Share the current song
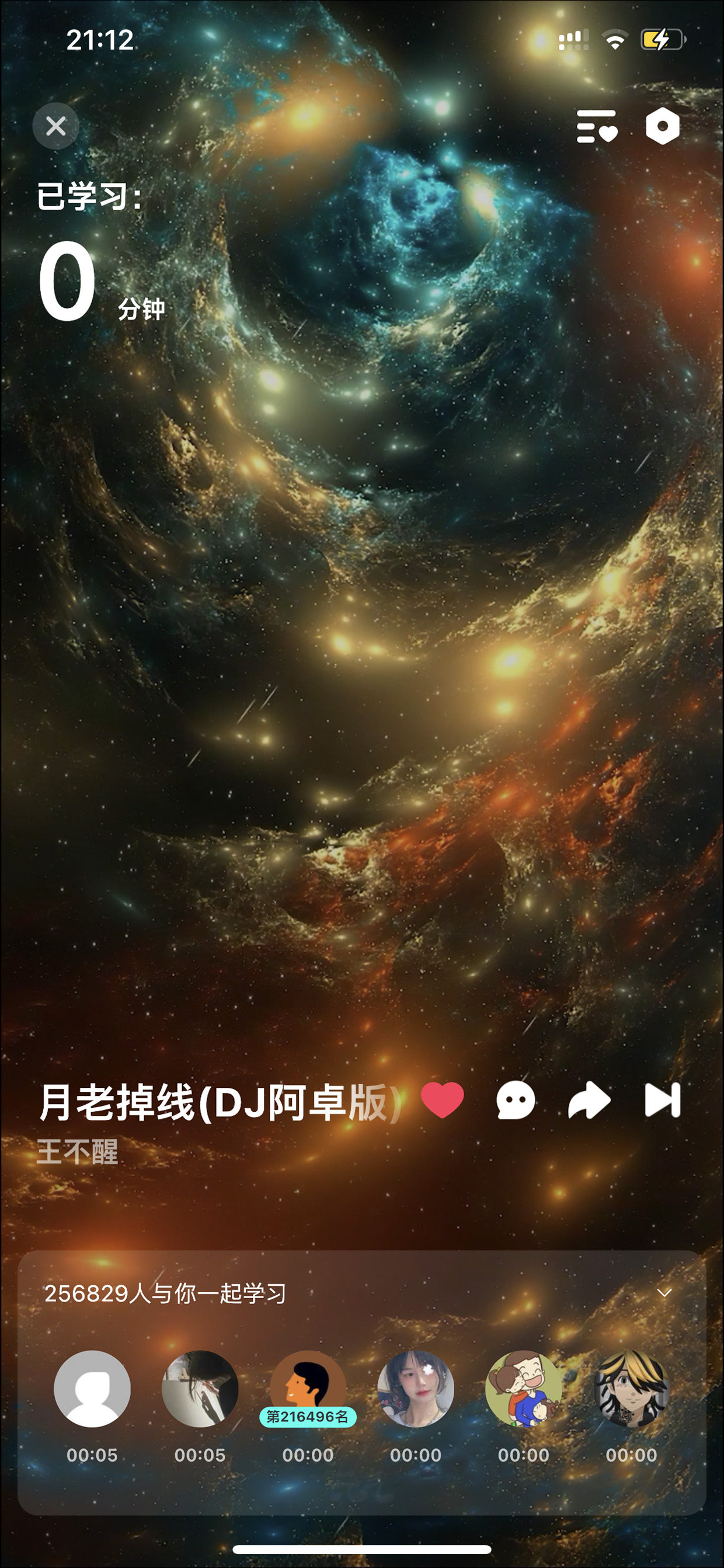724x1568 pixels. click(x=589, y=1101)
